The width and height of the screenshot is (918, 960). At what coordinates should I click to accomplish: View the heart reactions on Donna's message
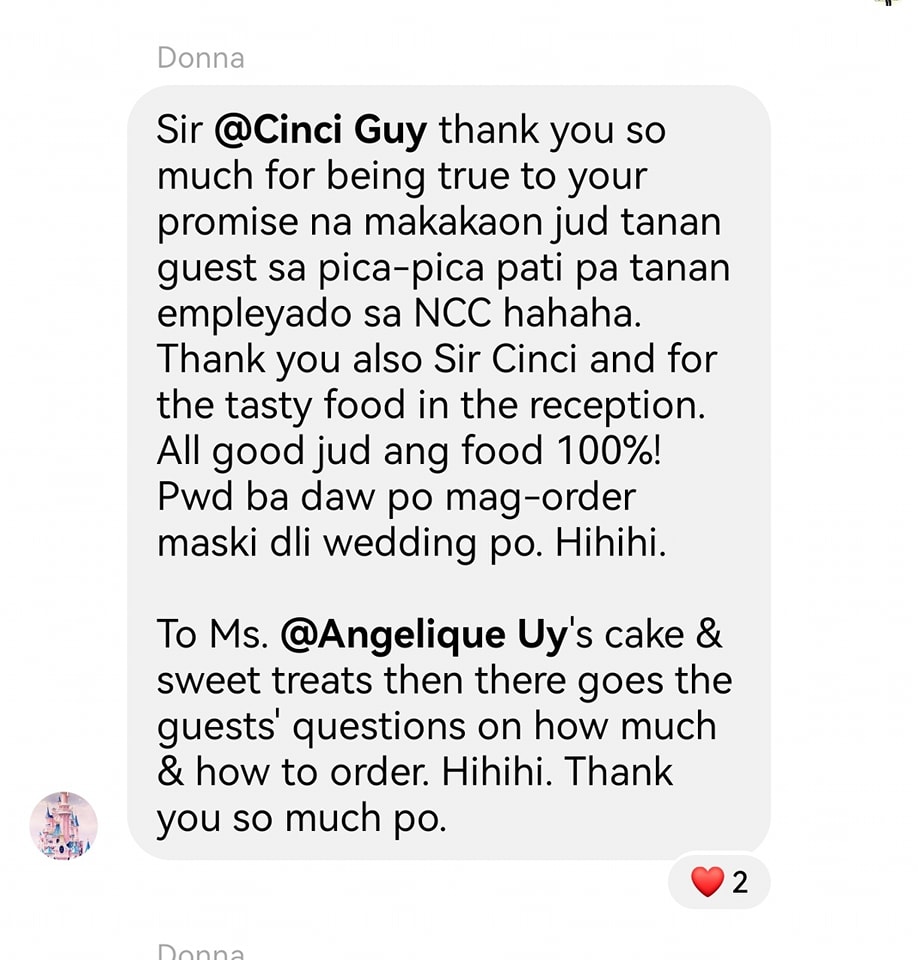tap(719, 882)
